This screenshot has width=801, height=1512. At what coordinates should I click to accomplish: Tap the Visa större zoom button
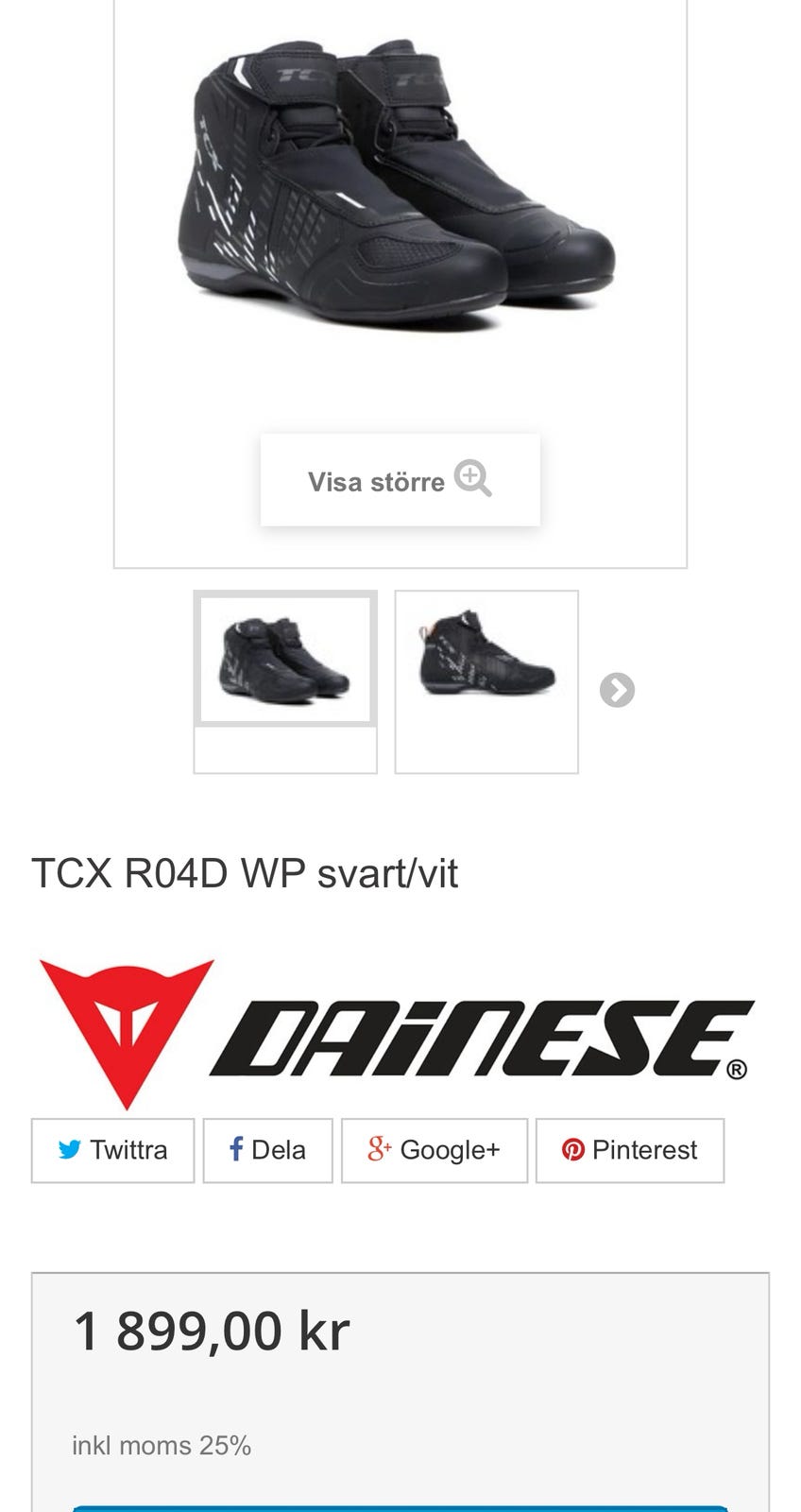point(400,480)
